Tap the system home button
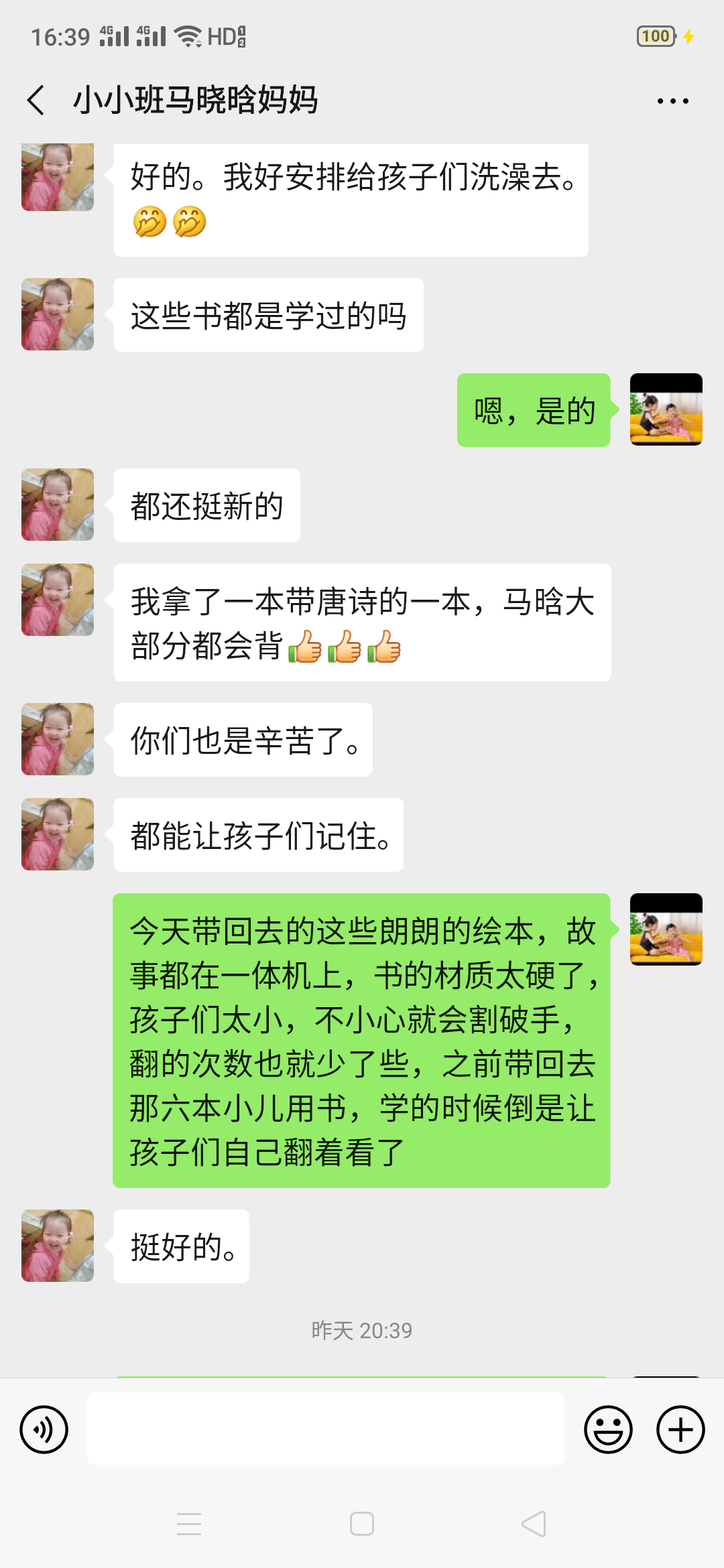Image resolution: width=724 pixels, height=1568 pixels. [x=362, y=1524]
